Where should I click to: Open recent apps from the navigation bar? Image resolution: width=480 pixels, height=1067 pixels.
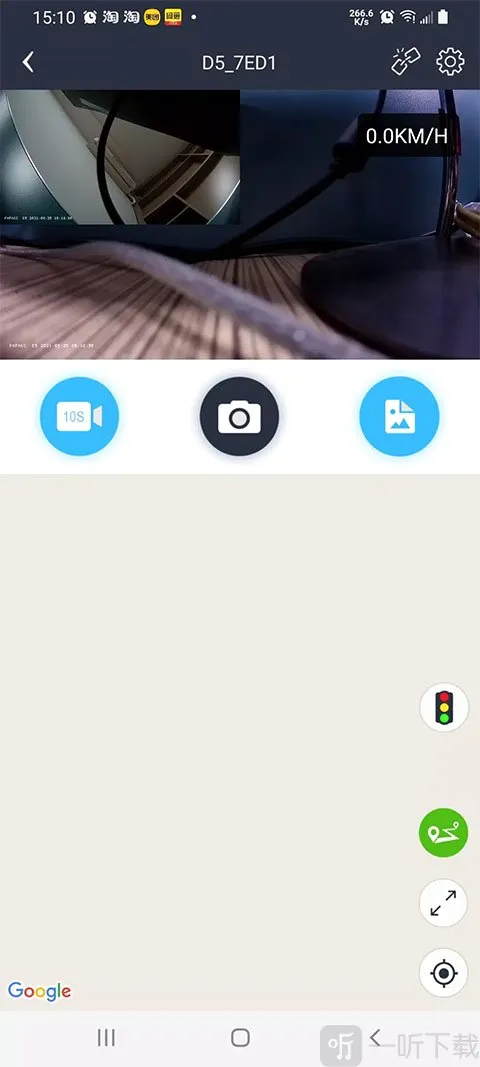click(x=106, y=1038)
